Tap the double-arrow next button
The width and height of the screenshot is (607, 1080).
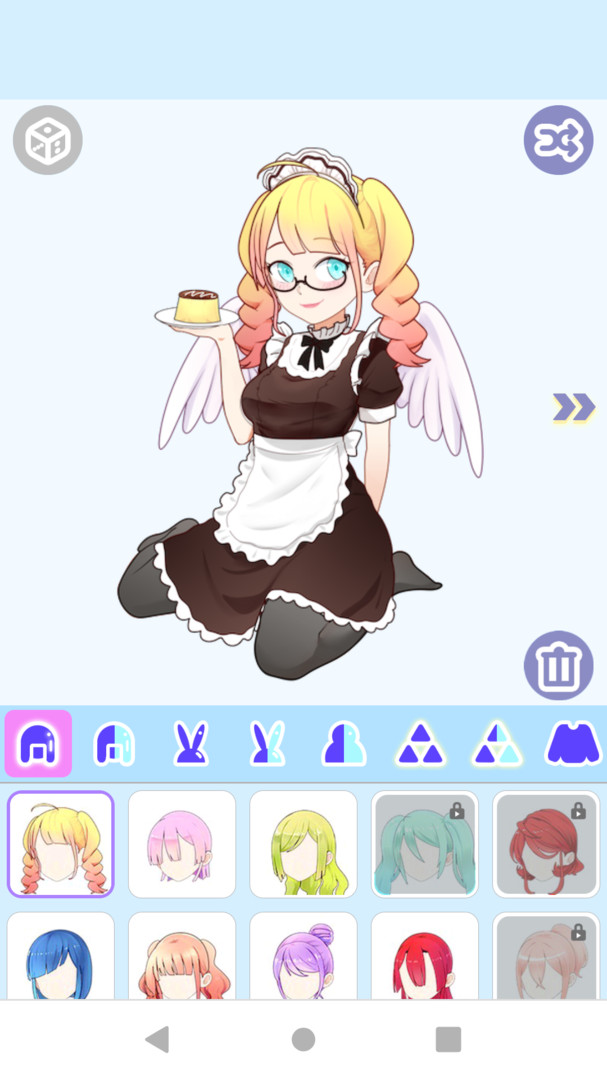click(x=573, y=407)
